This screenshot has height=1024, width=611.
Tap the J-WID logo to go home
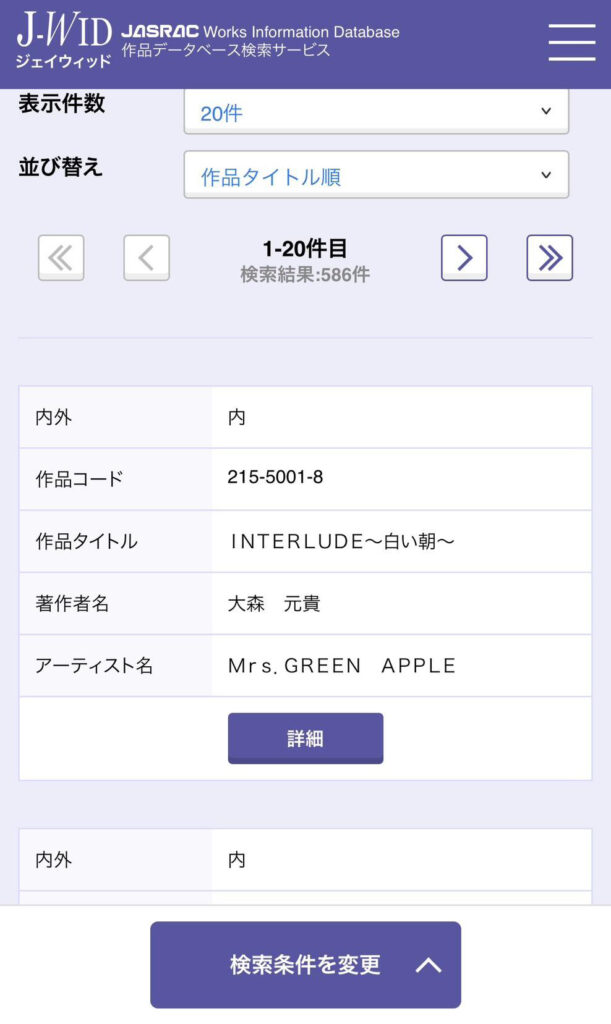(x=64, y=42)
